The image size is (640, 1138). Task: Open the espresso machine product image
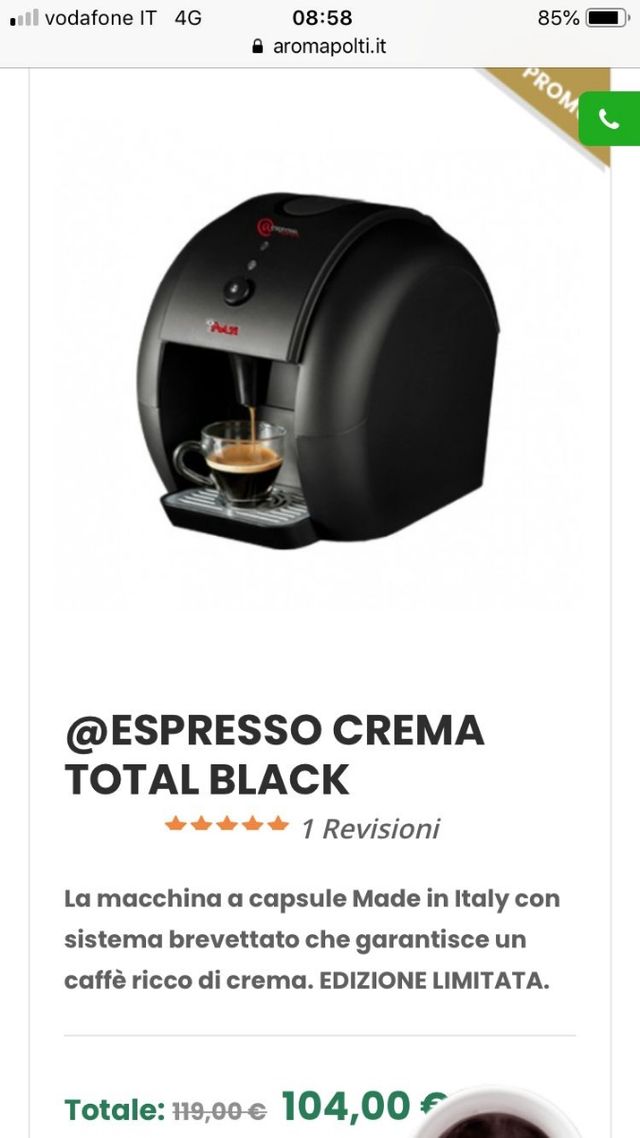(318, 370)
